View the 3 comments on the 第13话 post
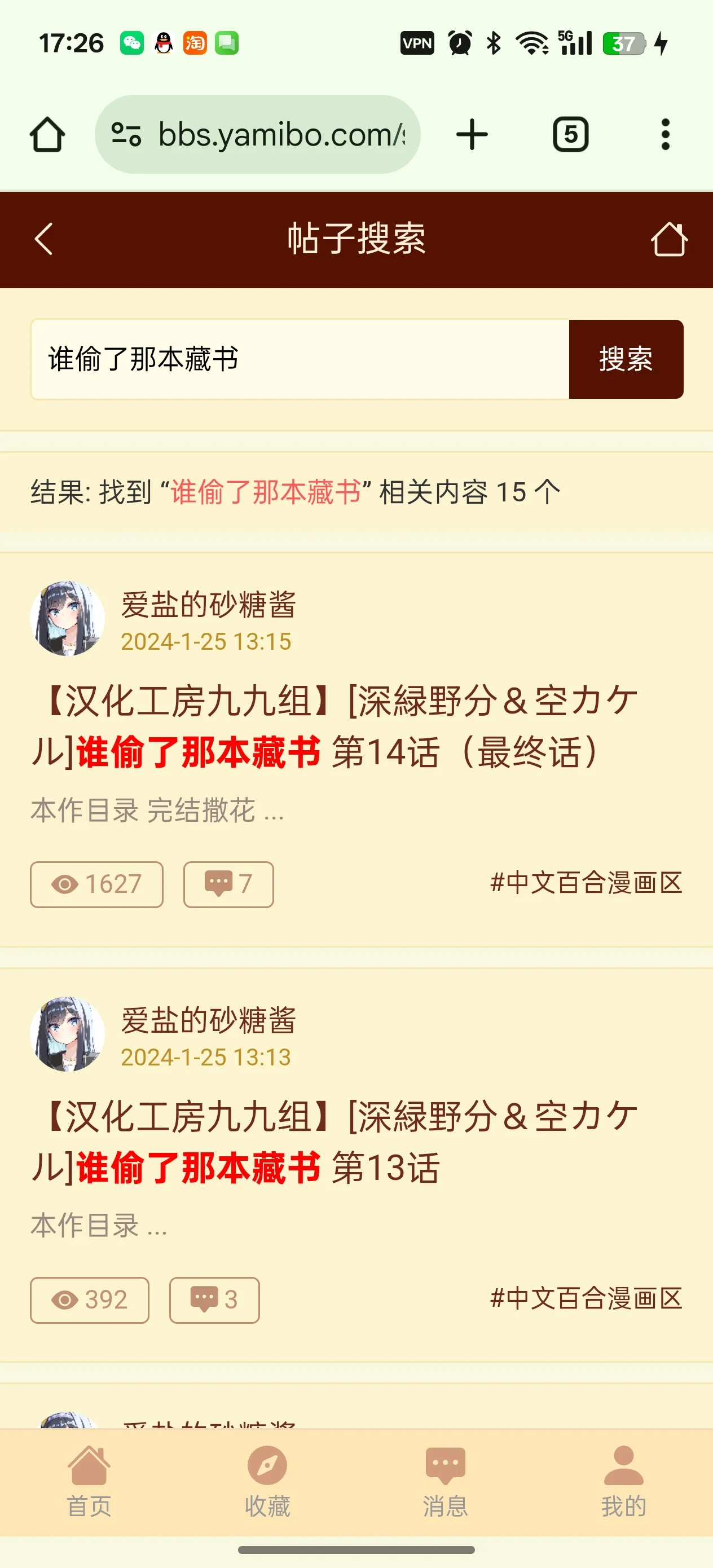The width and height of the screenshot is (713, 1568). point(214,1300)
